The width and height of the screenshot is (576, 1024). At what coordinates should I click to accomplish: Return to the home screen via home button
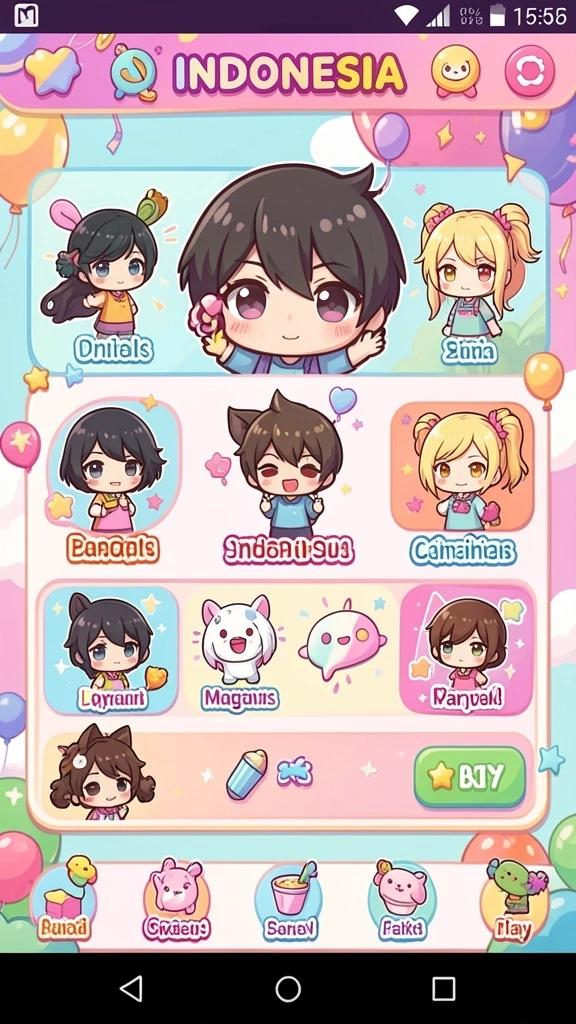click(288, 989)
